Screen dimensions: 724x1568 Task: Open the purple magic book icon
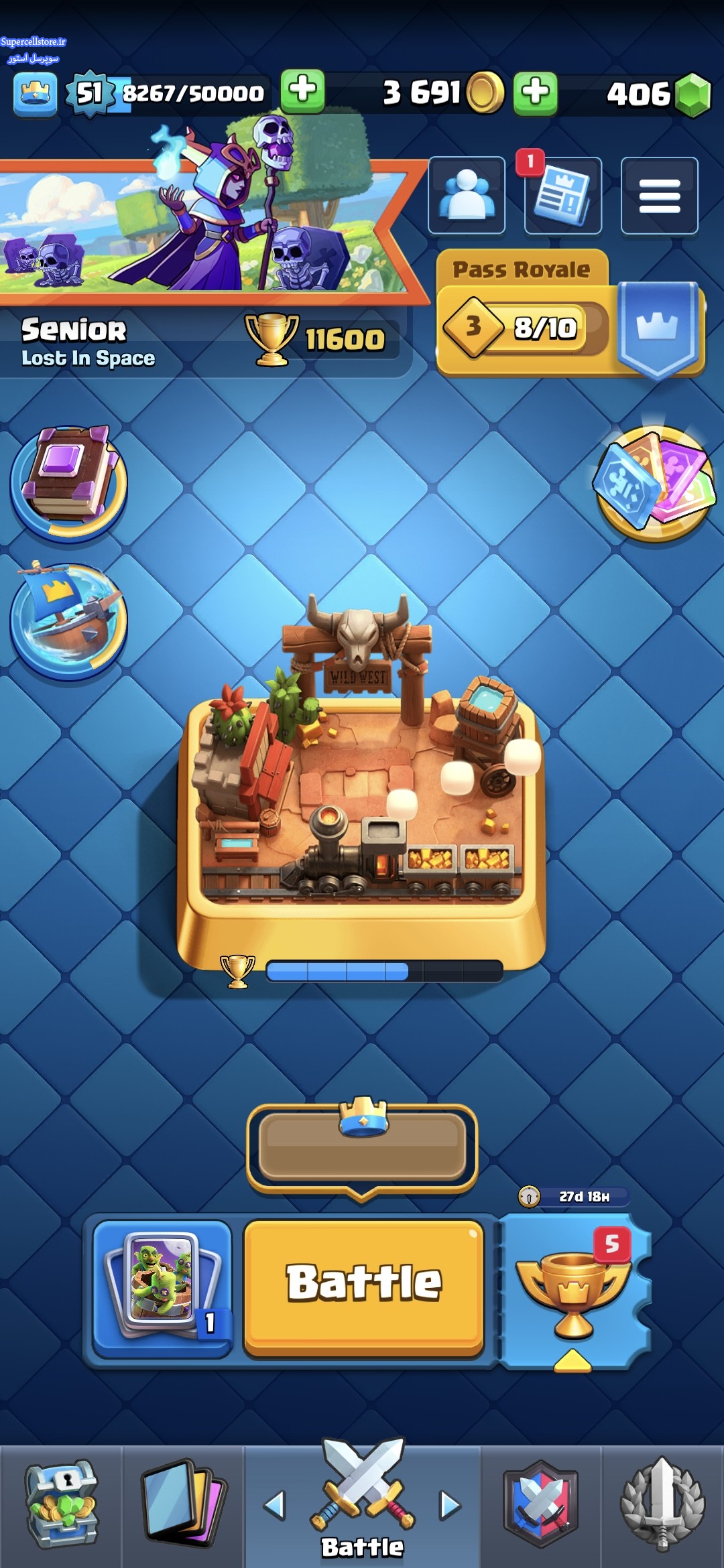click(x=68, y=482)
